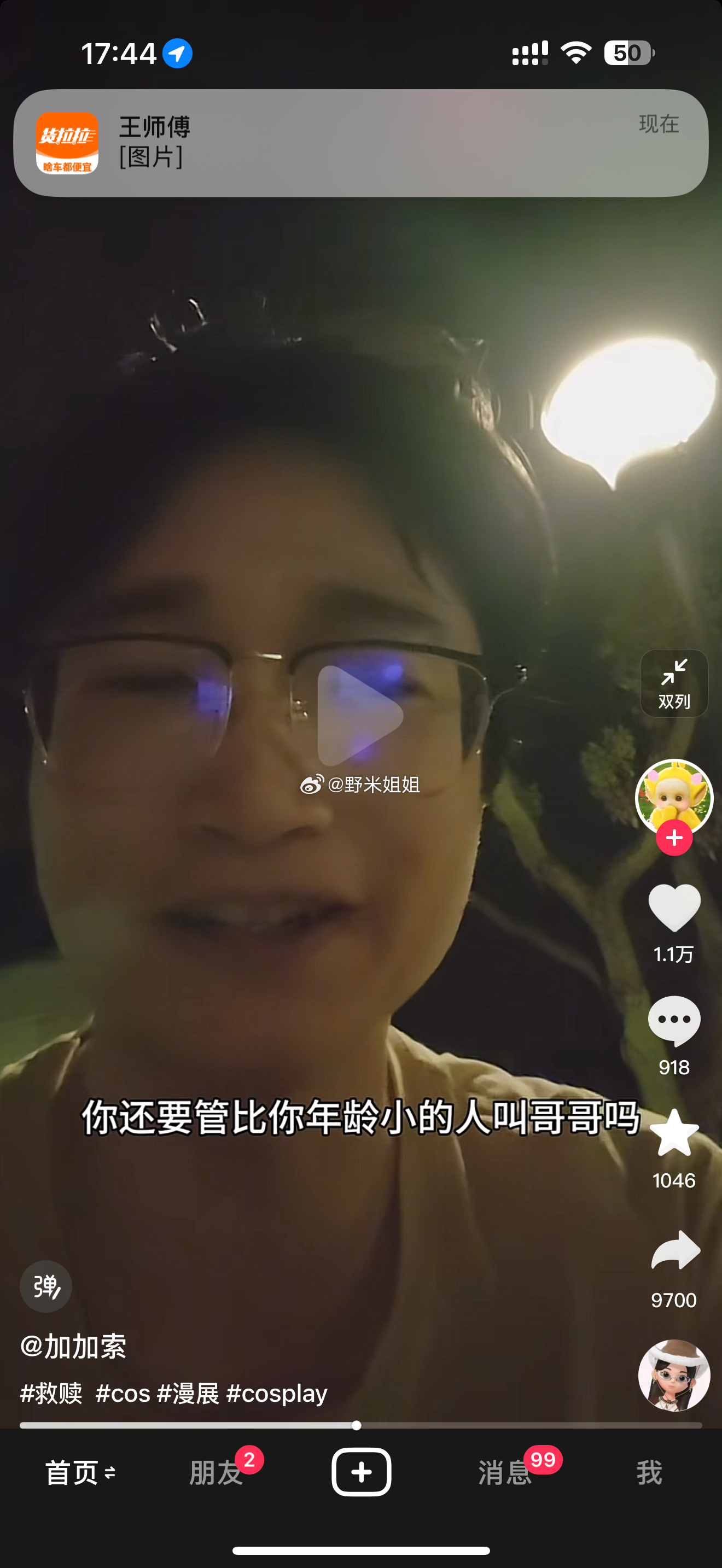
Task: Resume the paused video
Action: (360, 715)
